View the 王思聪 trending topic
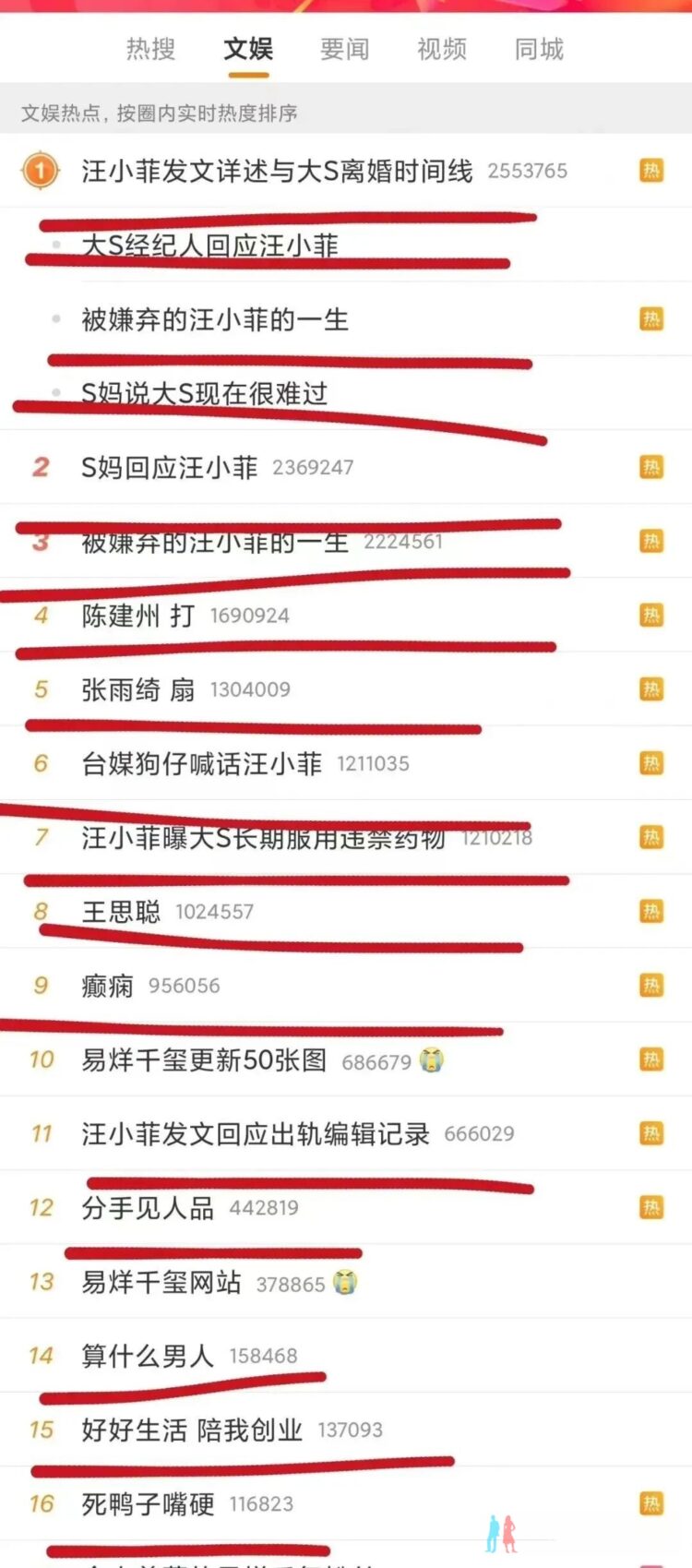The height and width of the screenshot is (1568, 692). [121, 912]
